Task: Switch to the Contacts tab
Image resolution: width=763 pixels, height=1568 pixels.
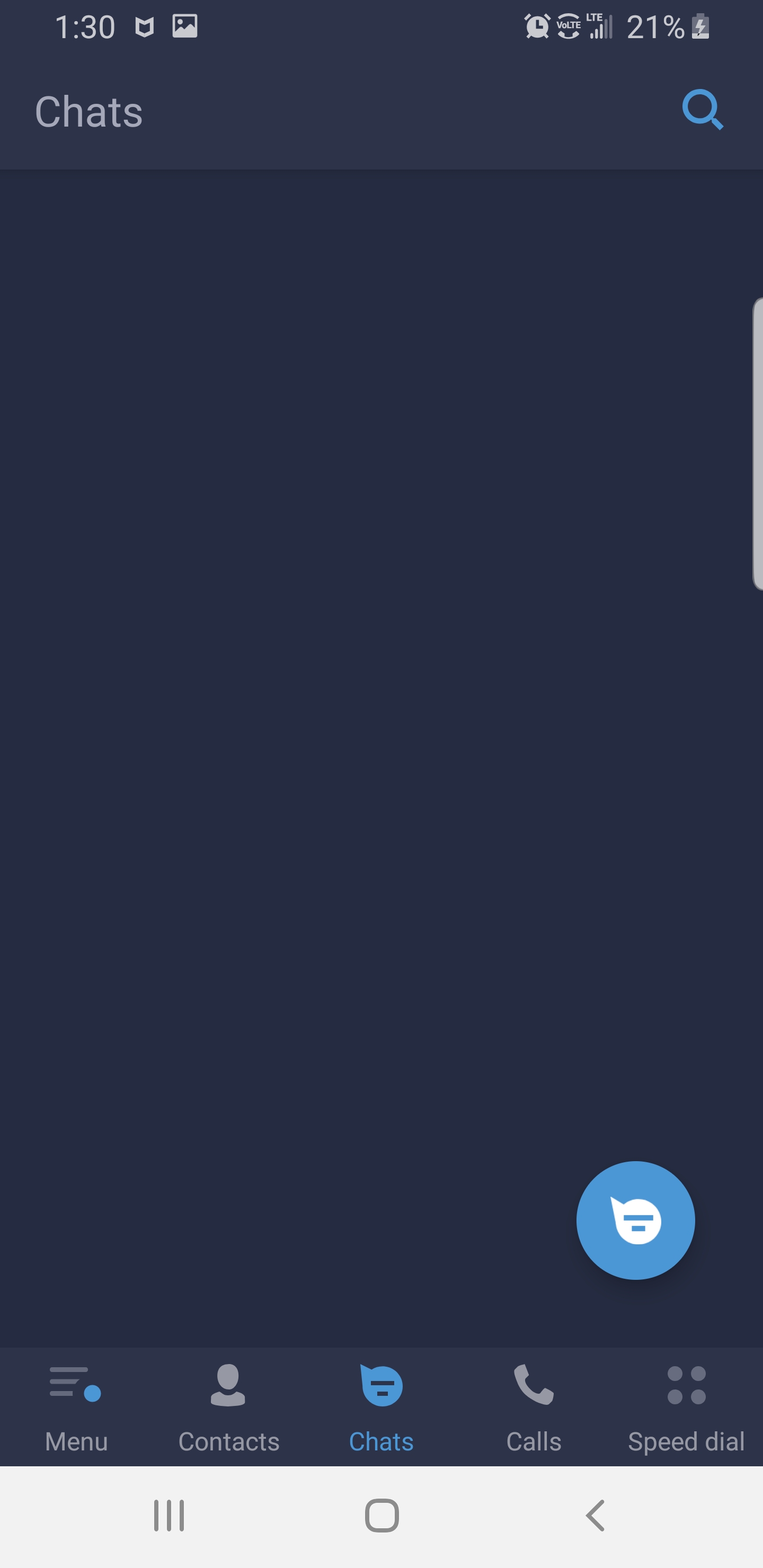Action: pos(228,1406)
